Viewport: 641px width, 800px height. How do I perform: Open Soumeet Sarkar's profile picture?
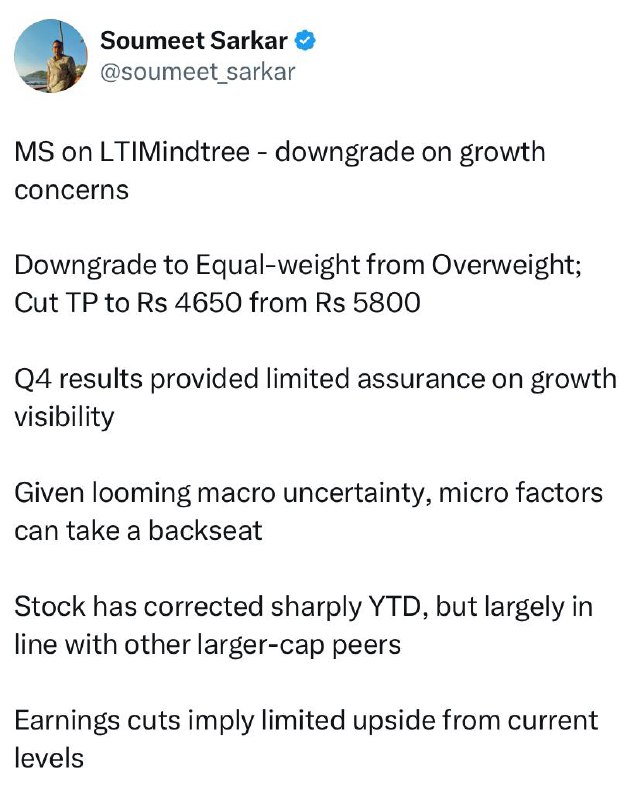click(51, 56)
